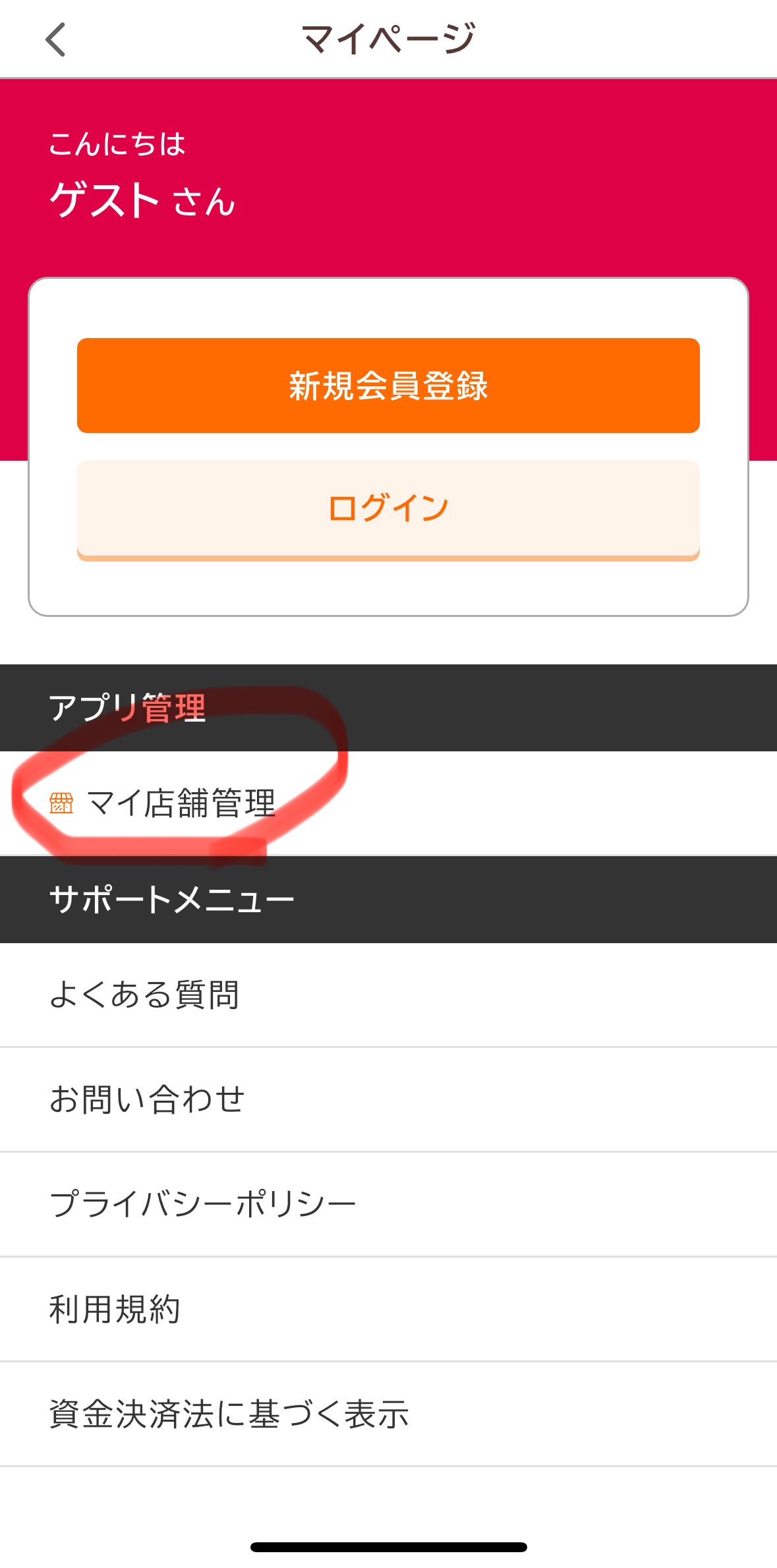The width and height of the screenshot is (777, 1568).
Task: Open 利用規約
Action: click(x=388, y=1310)
